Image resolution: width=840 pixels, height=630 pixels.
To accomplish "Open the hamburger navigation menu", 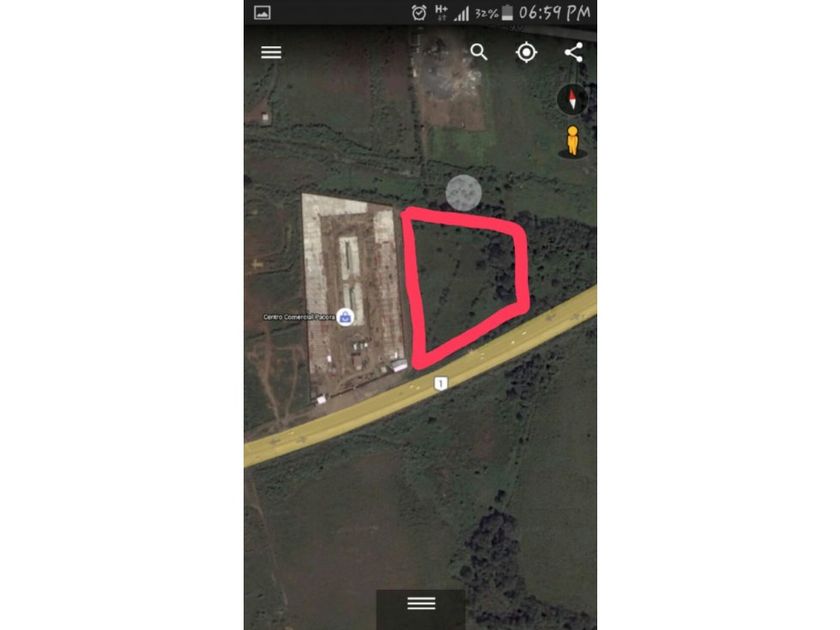I will pyautogui.click(x=271, y=53).
